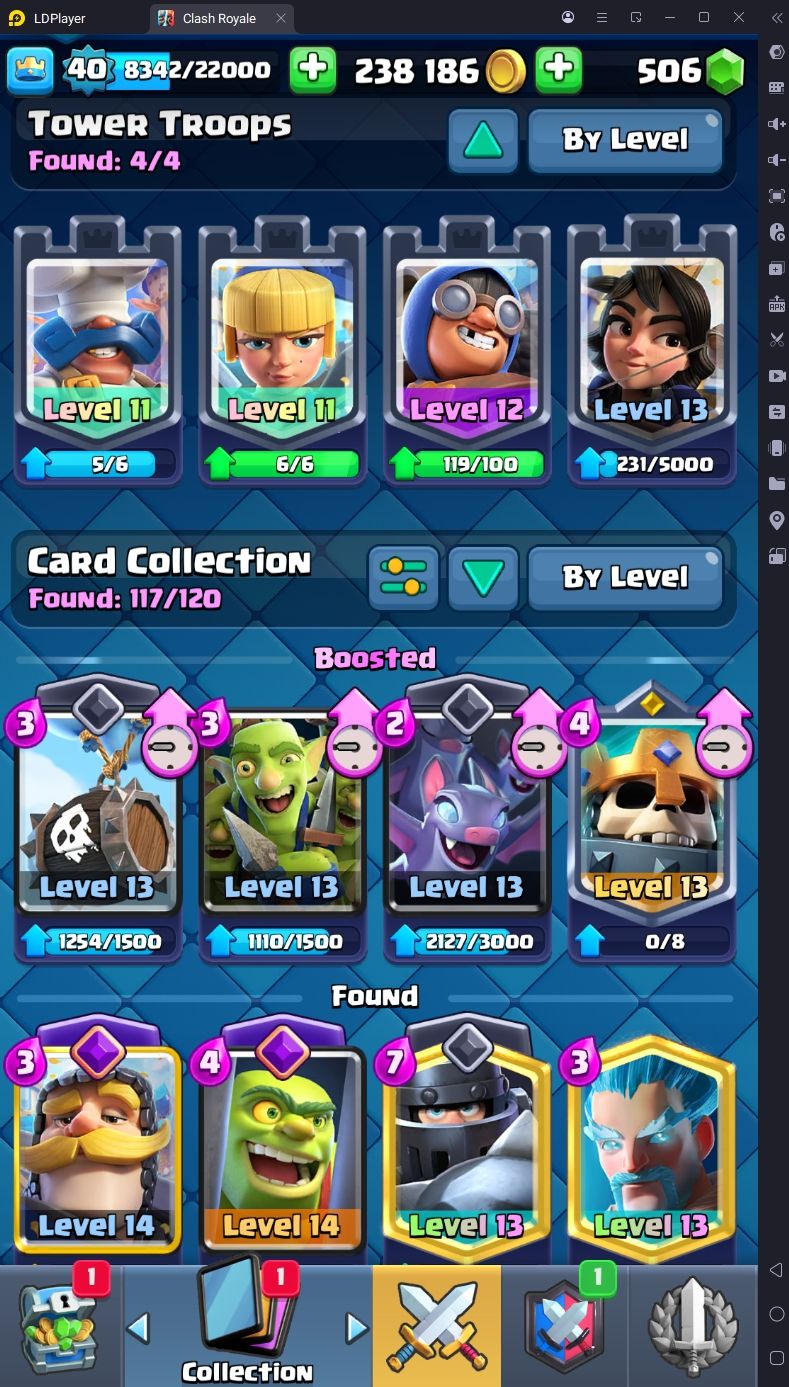
Task: Add more gold with the plus button
Action: pos(559,69)
